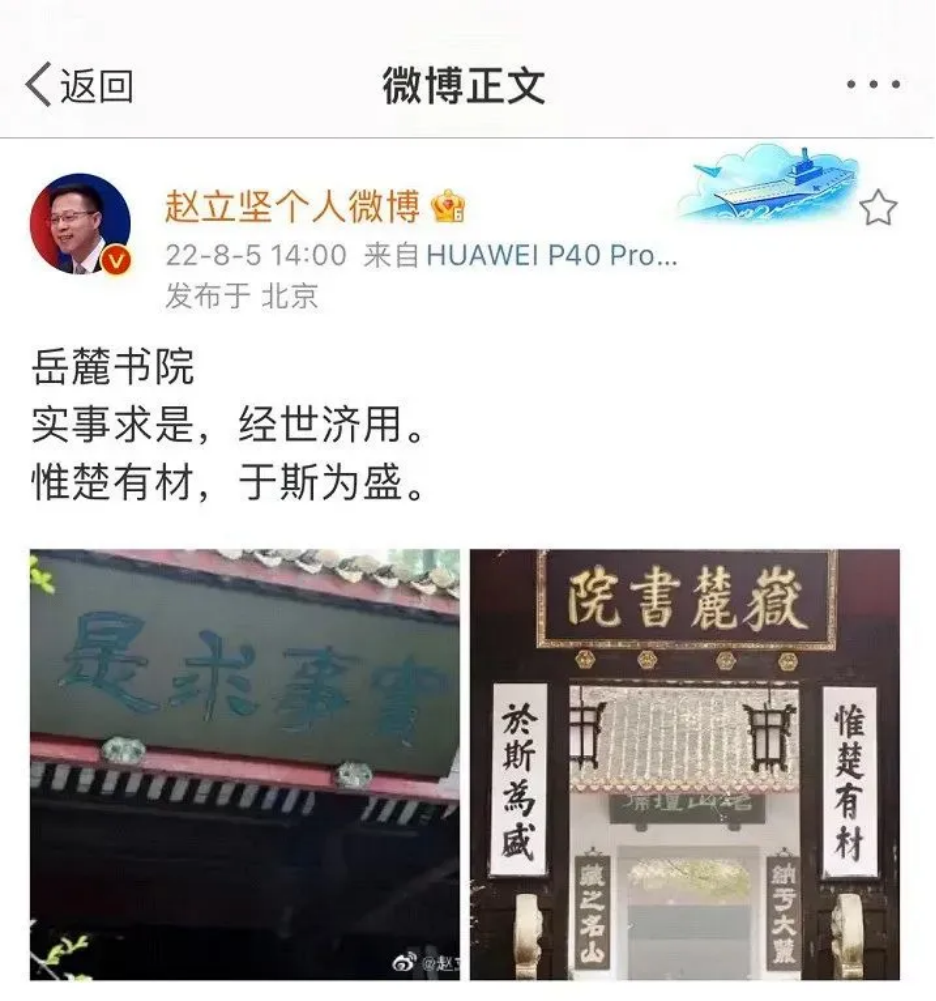Tap the HUAWEI P40 Pro source link
This screenshot has height=1001, width=936.
(x=553, y=255)
